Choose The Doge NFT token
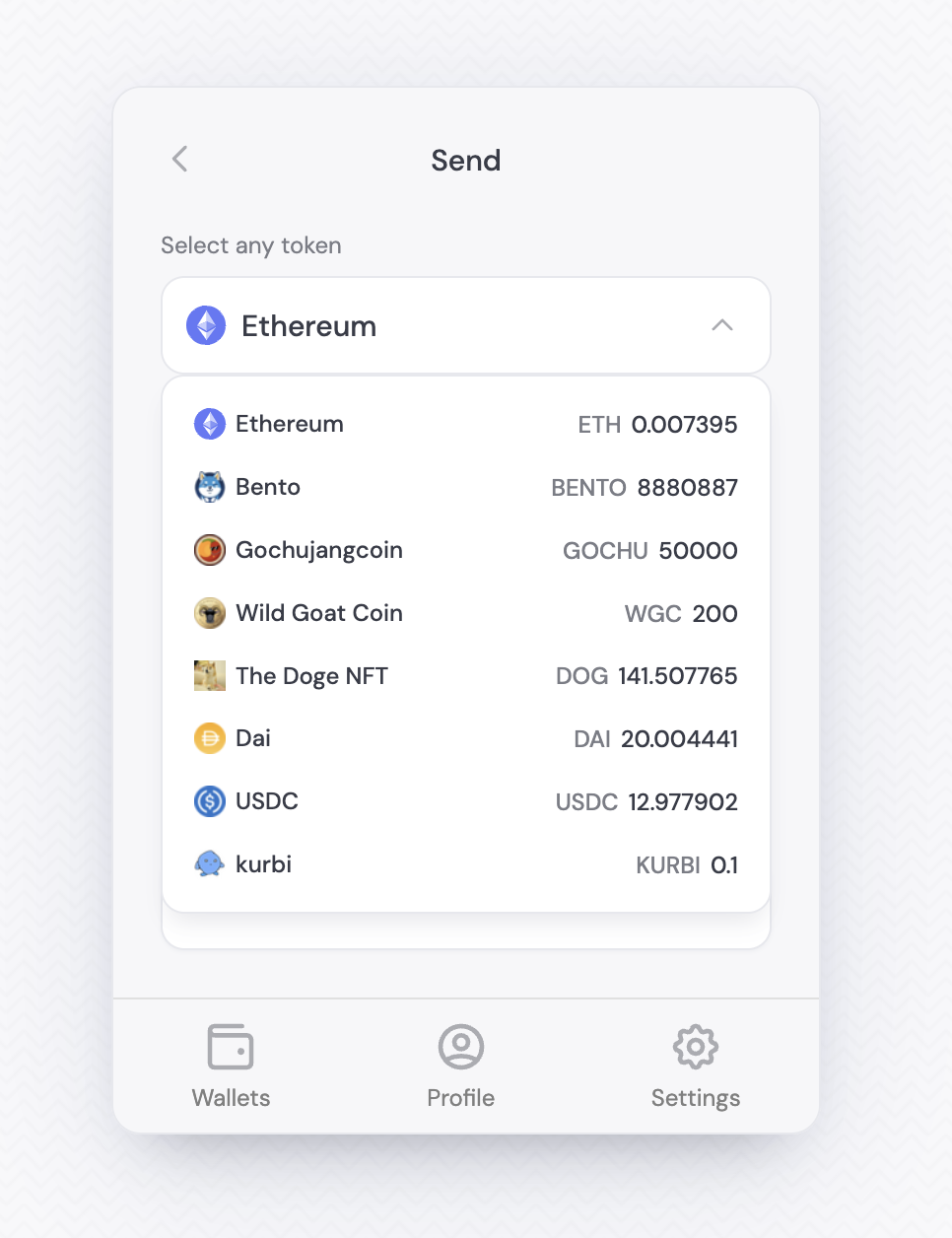 click(x=465, y=676)
